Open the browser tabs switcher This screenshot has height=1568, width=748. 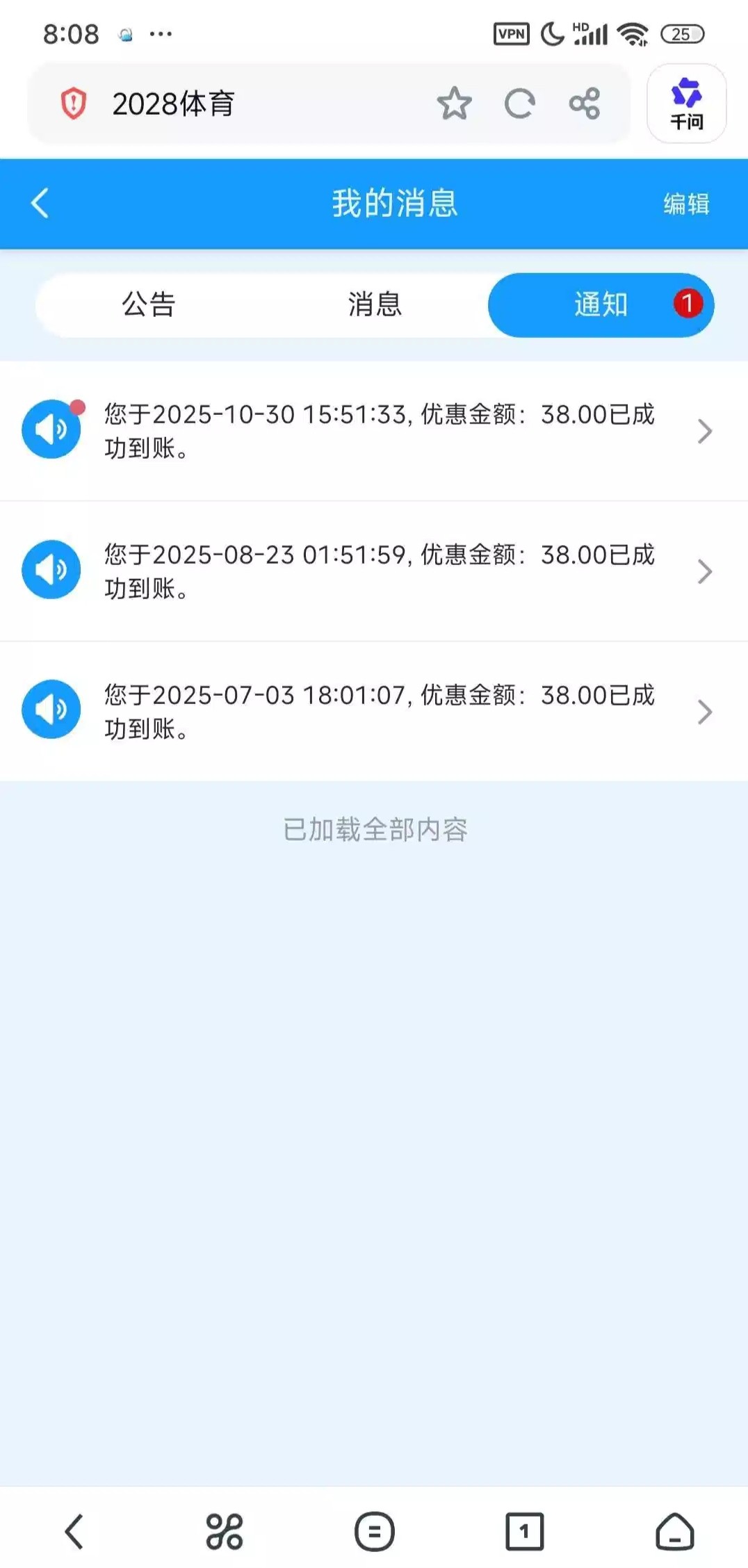(524, 1531)
